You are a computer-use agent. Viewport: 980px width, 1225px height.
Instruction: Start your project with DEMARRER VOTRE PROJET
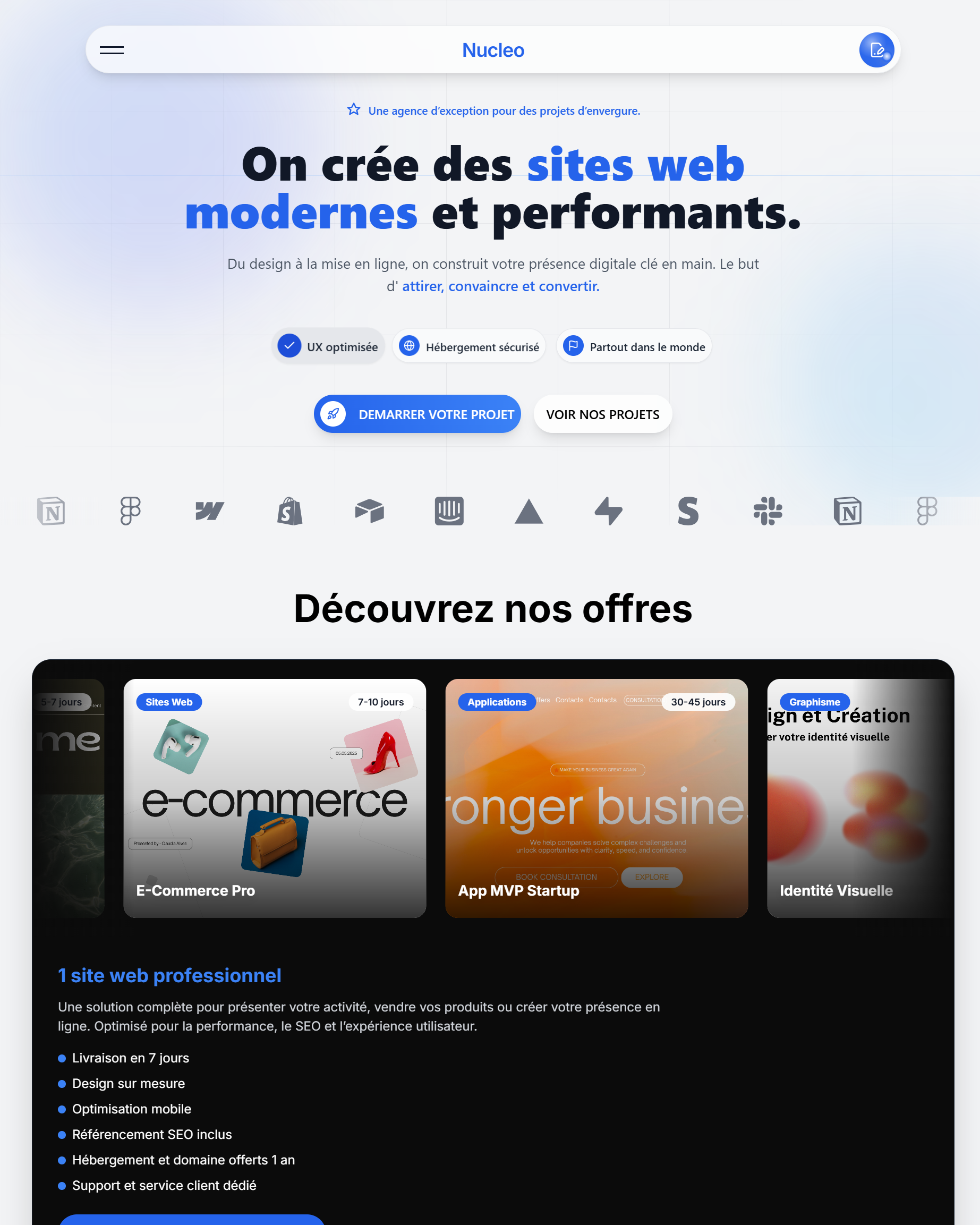417,414
